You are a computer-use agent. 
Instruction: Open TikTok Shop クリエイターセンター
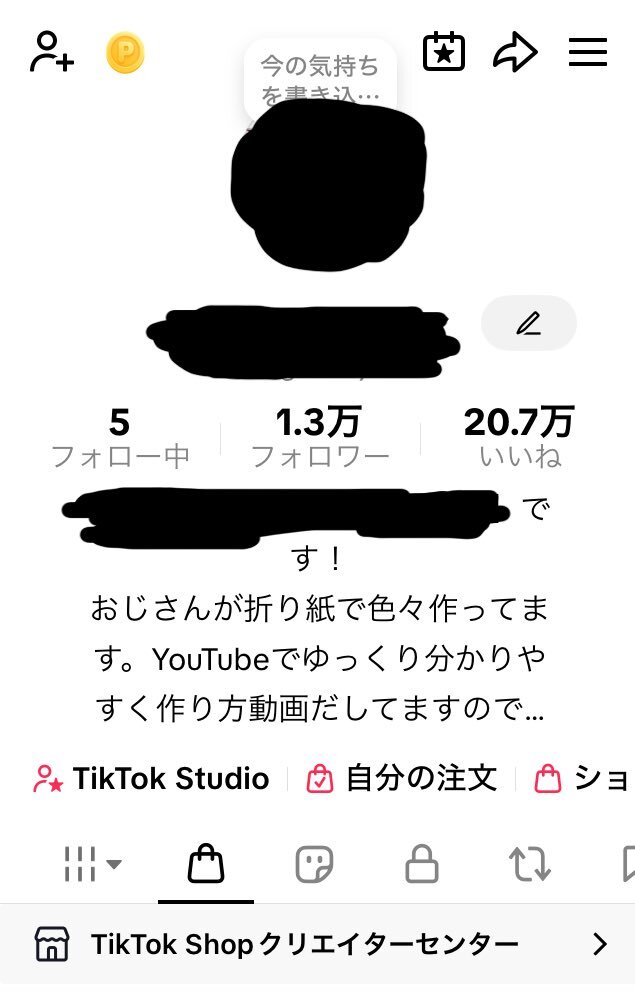tap(317, 944)
